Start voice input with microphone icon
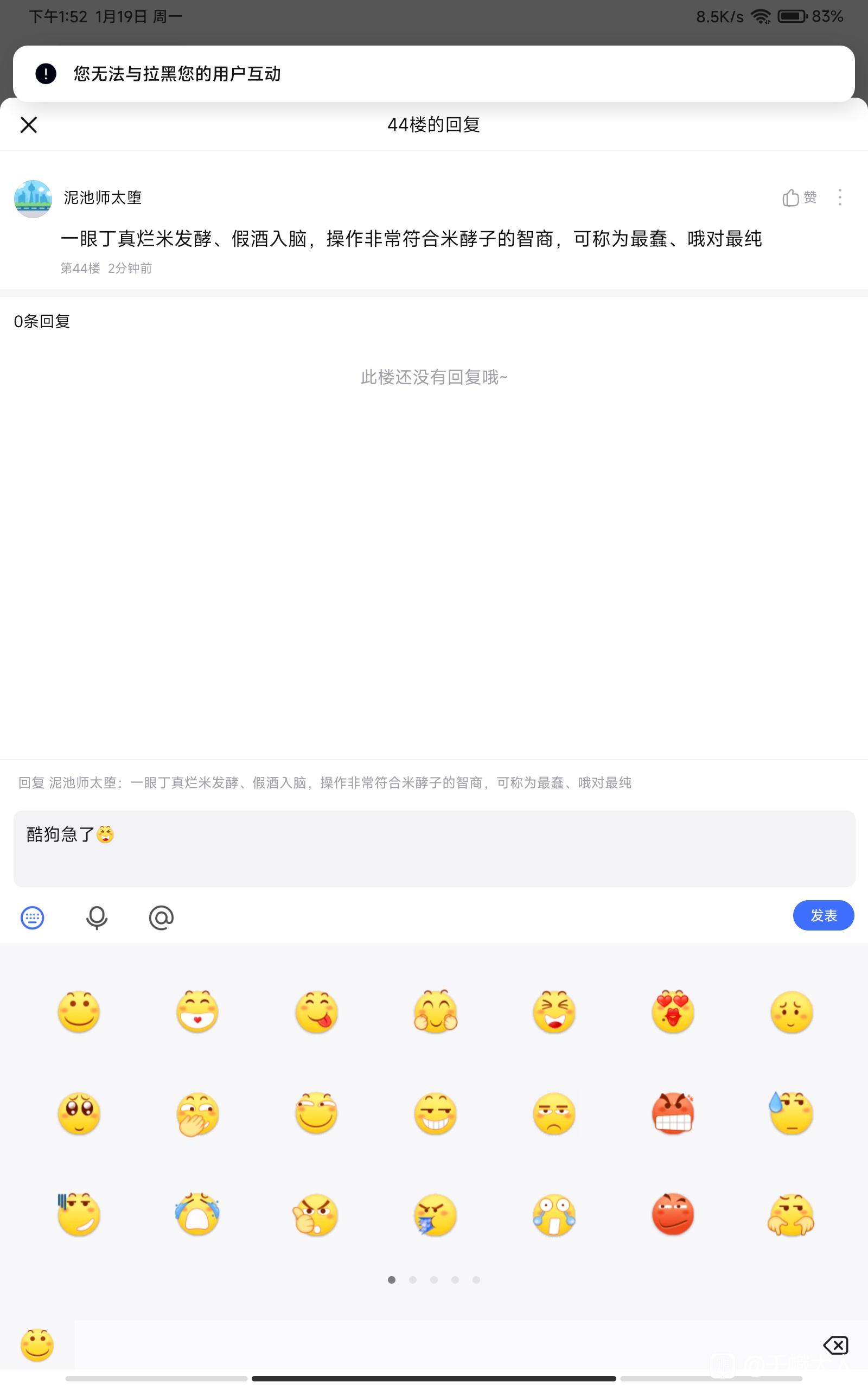The height and width of the screenshot is (1389, 868). [97, 917]
